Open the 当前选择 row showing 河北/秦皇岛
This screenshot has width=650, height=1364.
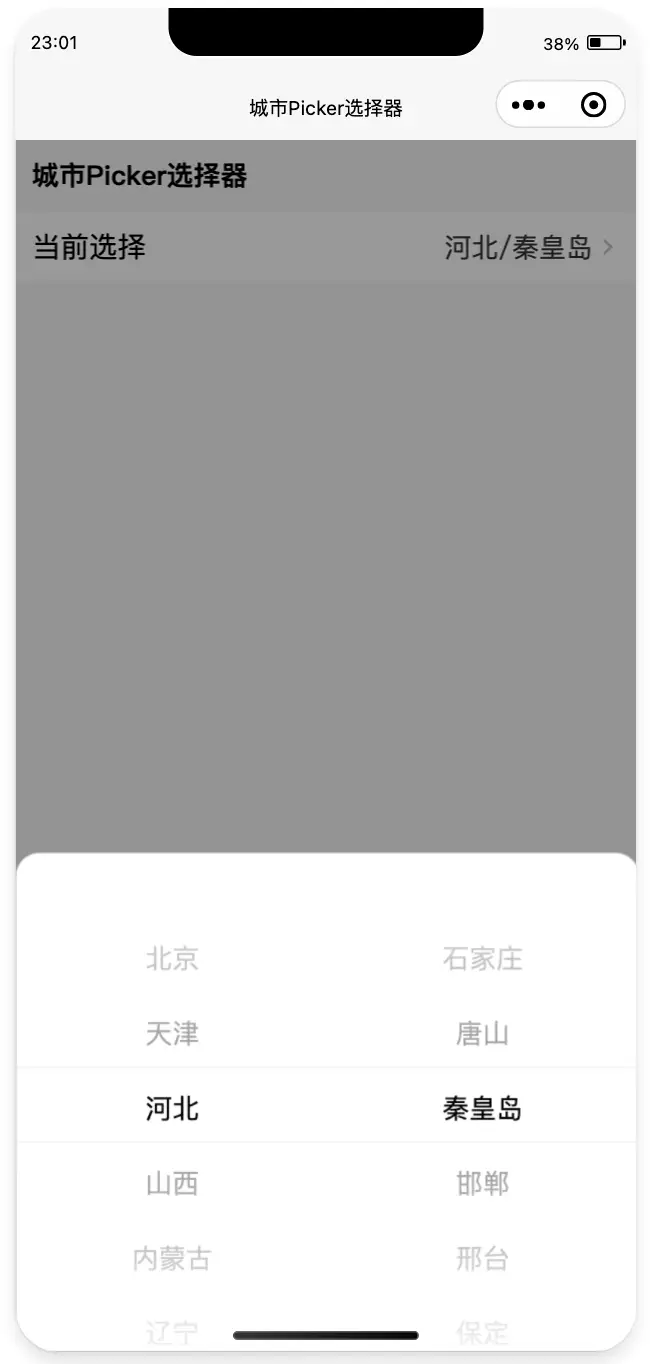pyautogui.click(x=325, y=248)
